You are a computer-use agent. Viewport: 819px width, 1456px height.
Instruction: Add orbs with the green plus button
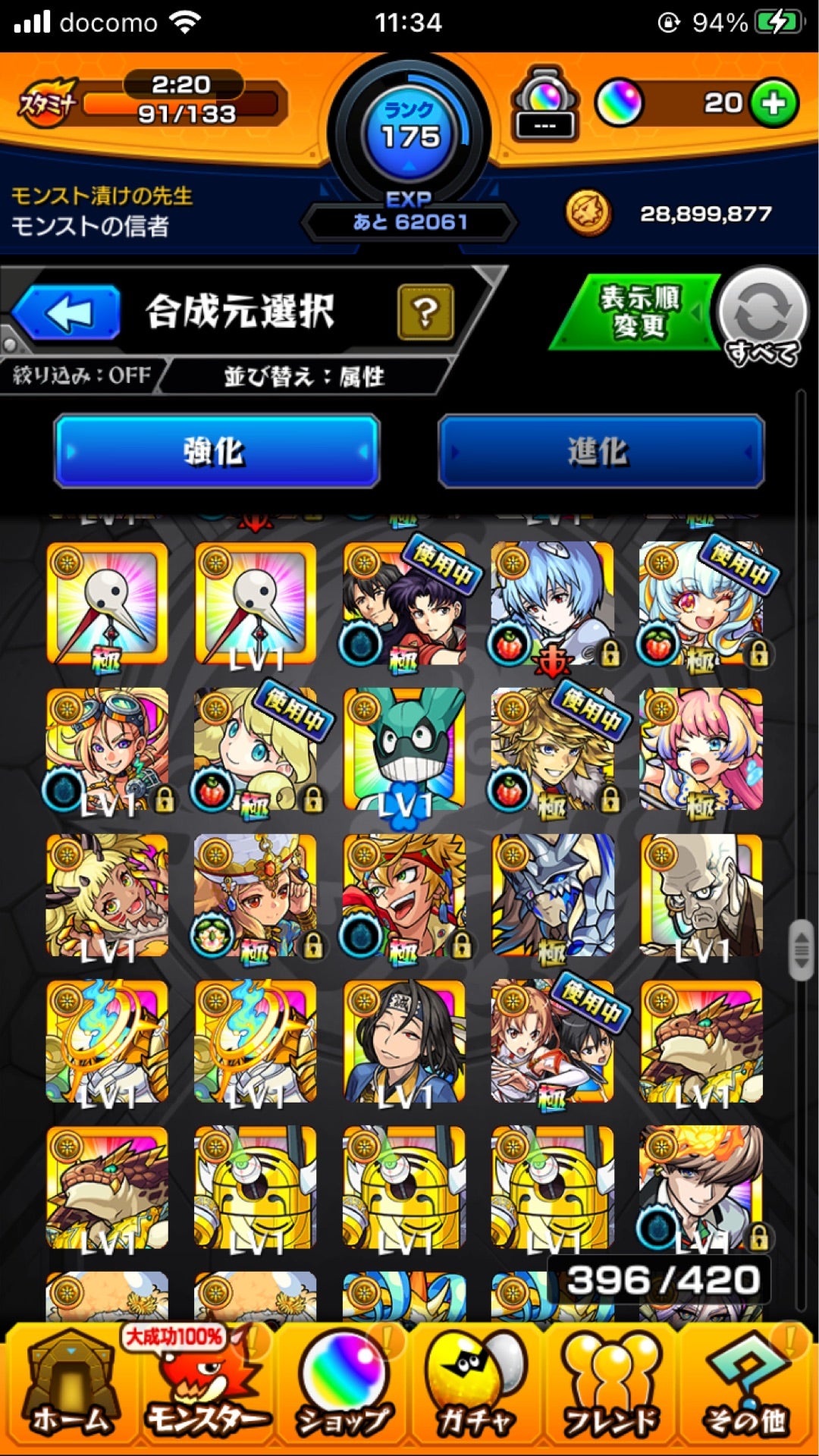point(773,103)
